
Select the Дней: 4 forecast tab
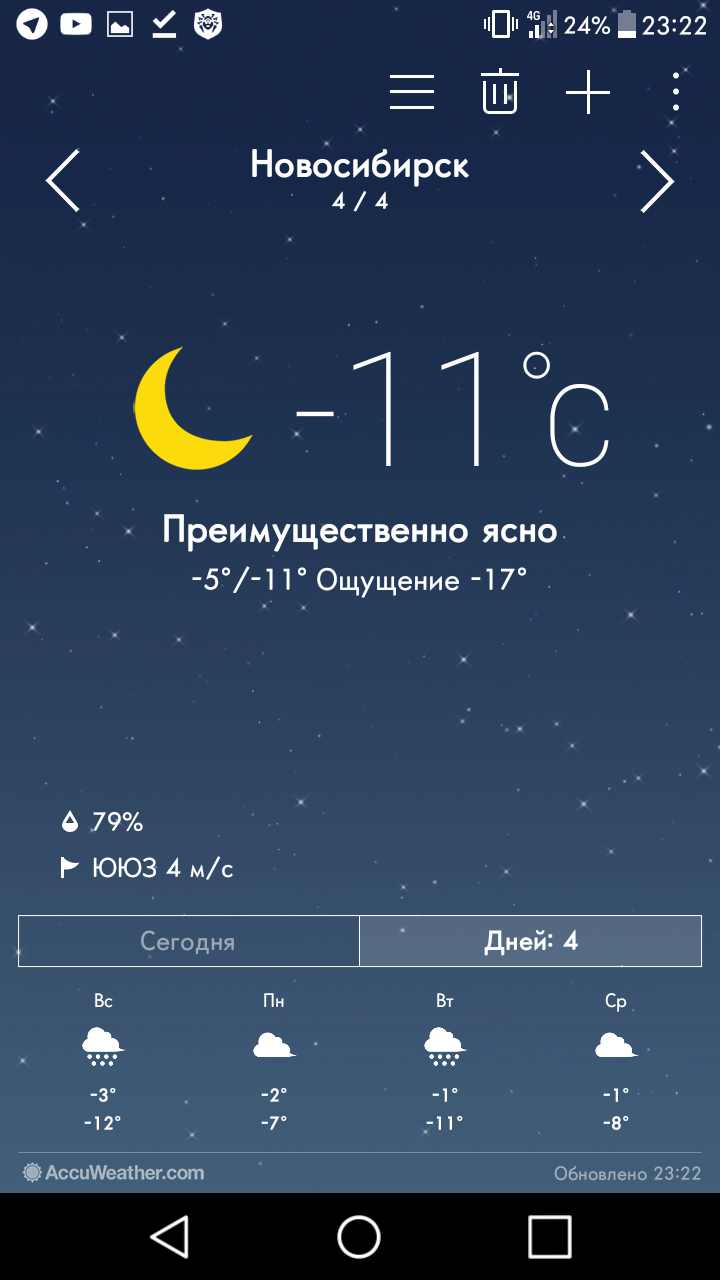click(x=531, y=941)
